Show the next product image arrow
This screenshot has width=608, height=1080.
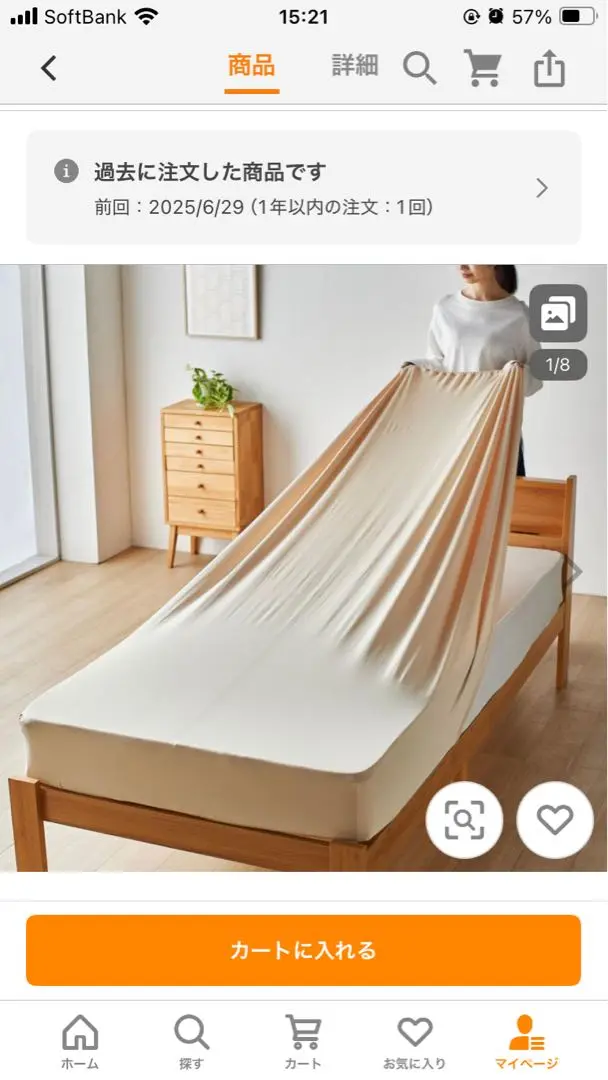tap(574, 571)
